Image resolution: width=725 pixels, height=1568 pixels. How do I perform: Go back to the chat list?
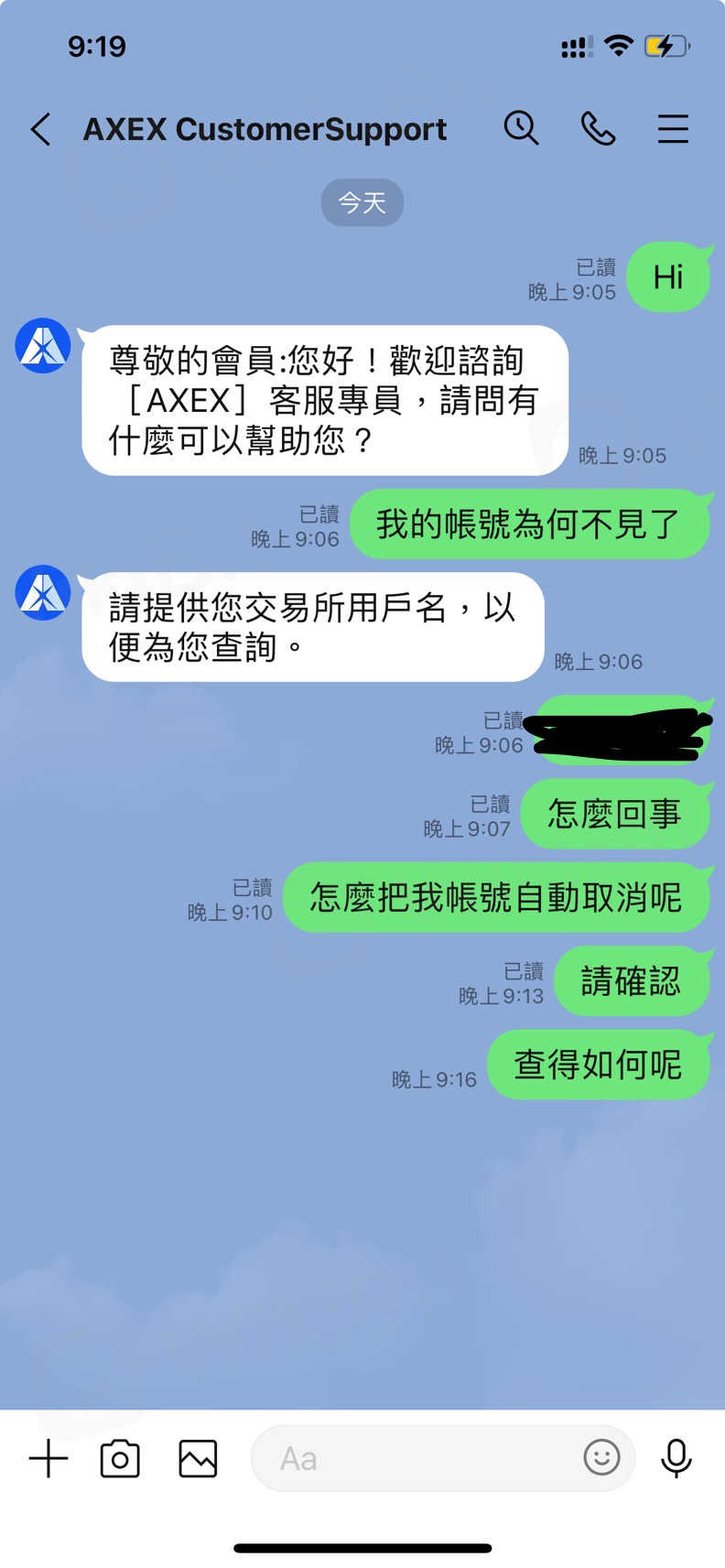40,129
